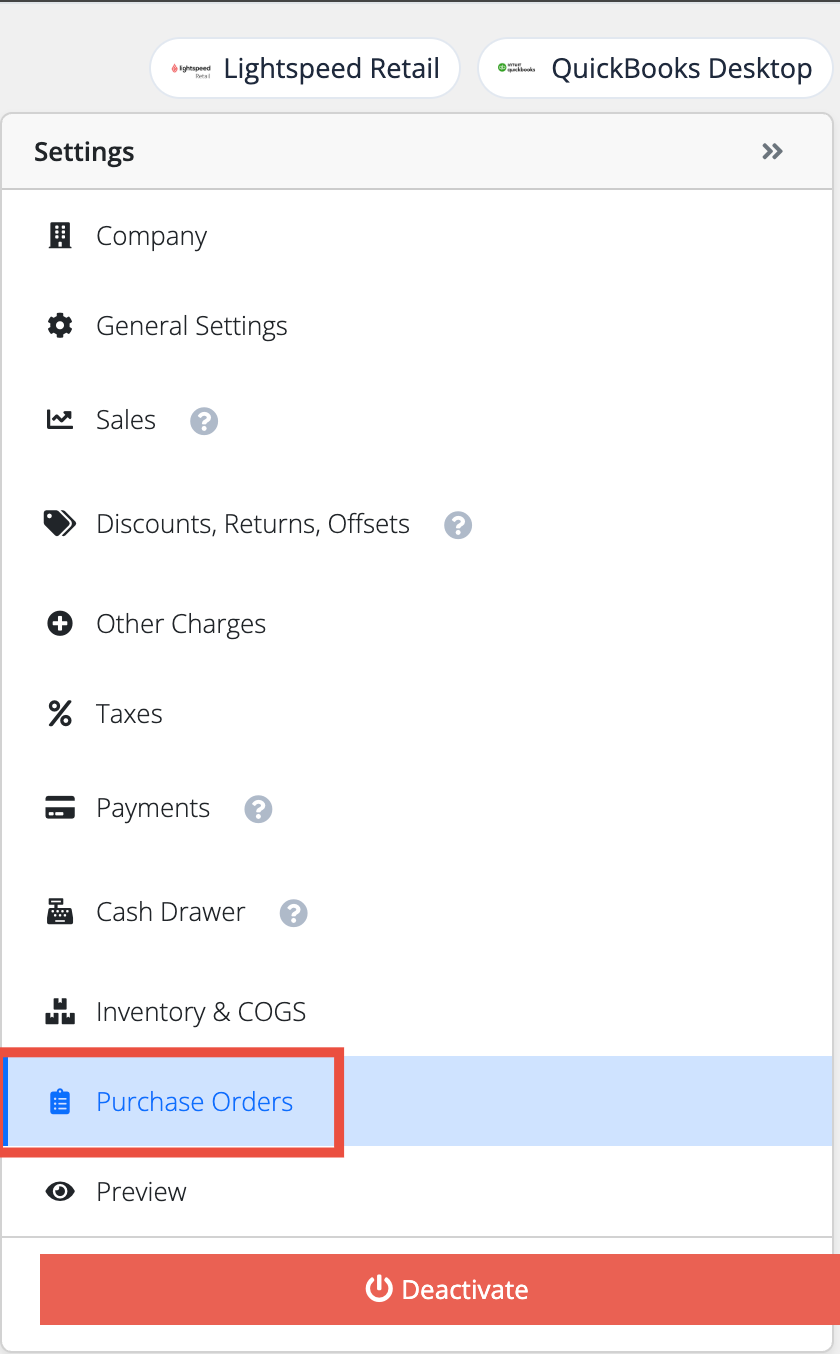Image resolution: width=840 pixels, height=1354 pixels.
Task: Select the QuickBooks Desktop chip
Action: pyautogui.click(x=655, y=69)
